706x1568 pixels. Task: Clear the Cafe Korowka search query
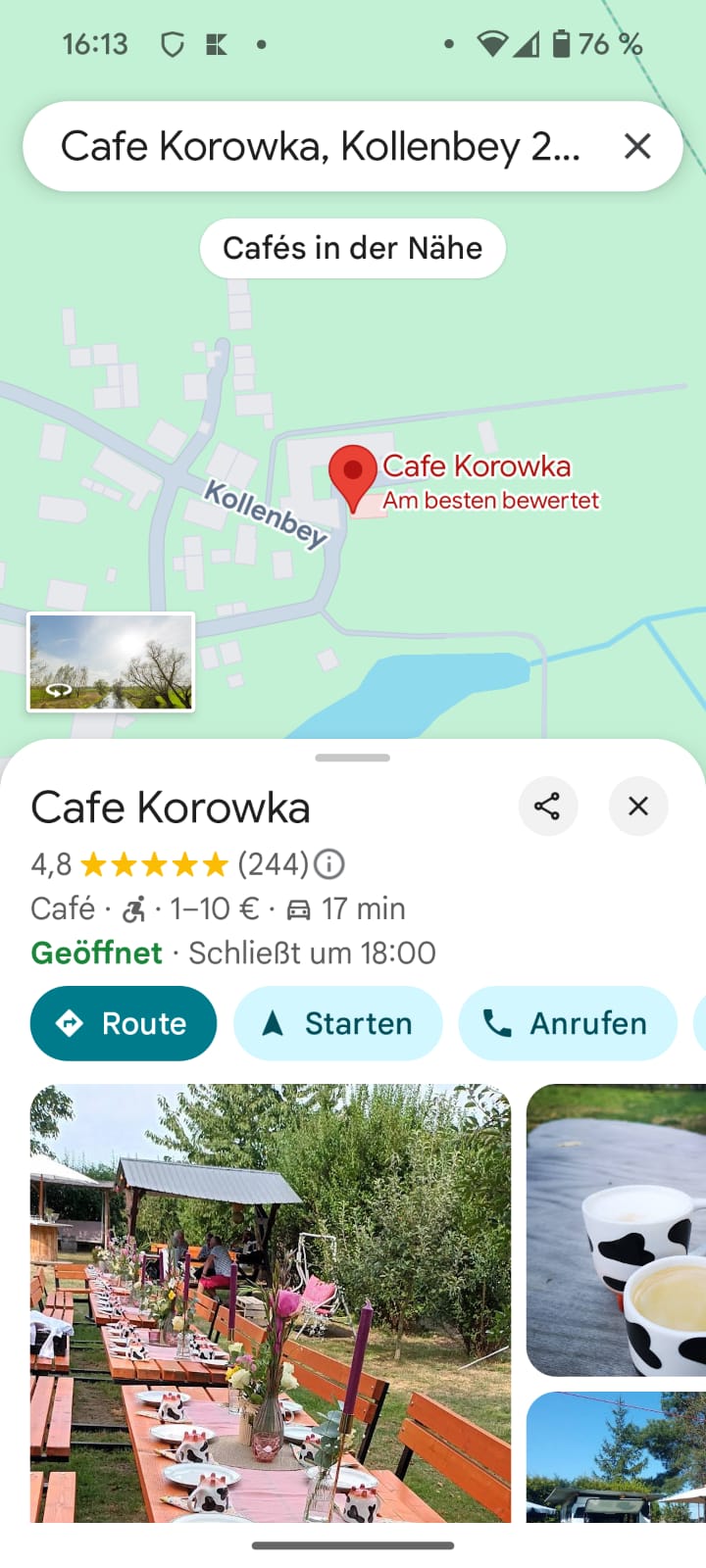(x=637, y=146)
